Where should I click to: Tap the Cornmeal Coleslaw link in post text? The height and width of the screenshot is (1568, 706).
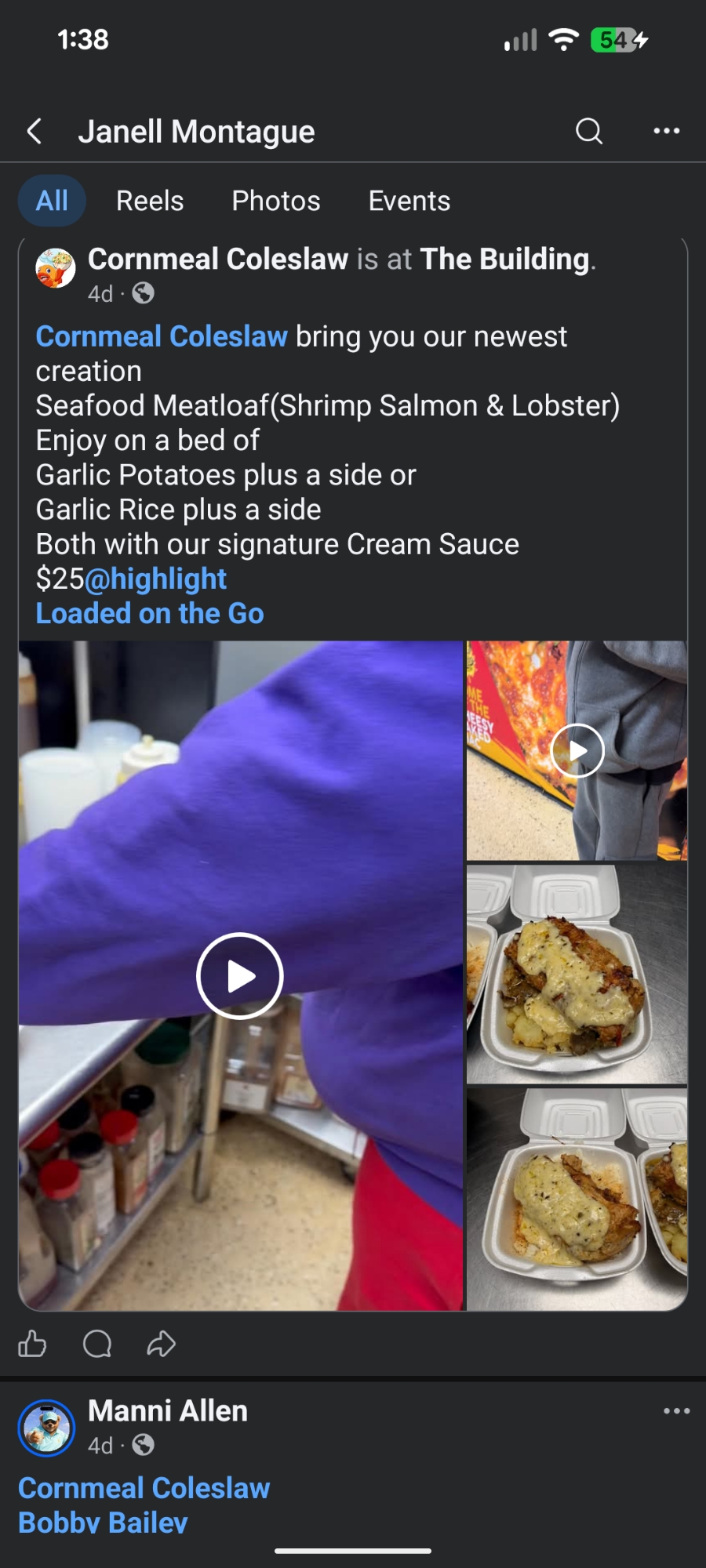[162, 336]
